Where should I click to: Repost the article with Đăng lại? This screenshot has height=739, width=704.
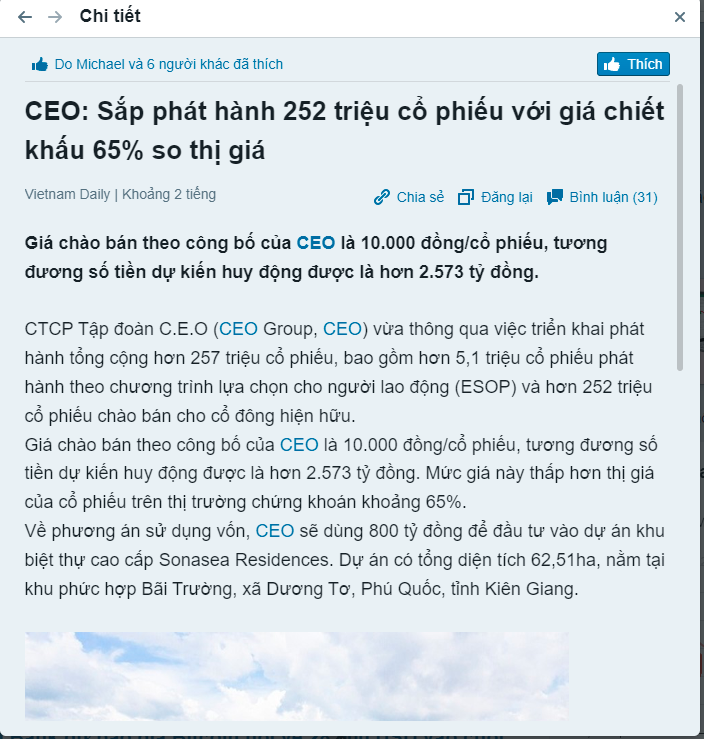point(495,197)
